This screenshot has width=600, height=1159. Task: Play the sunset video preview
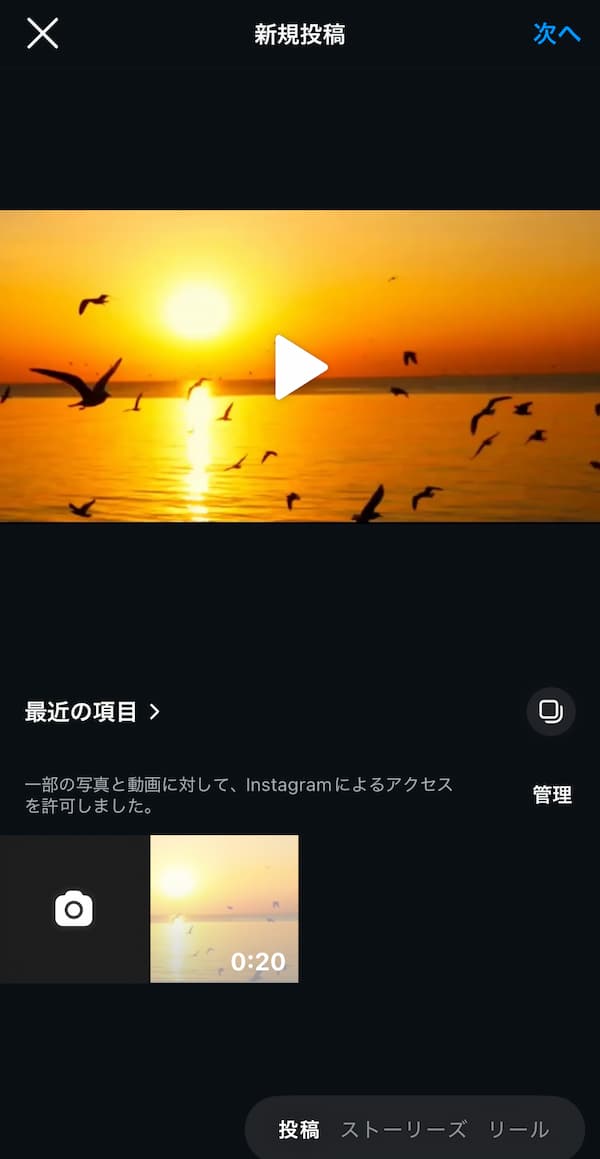tap(300, 367)
